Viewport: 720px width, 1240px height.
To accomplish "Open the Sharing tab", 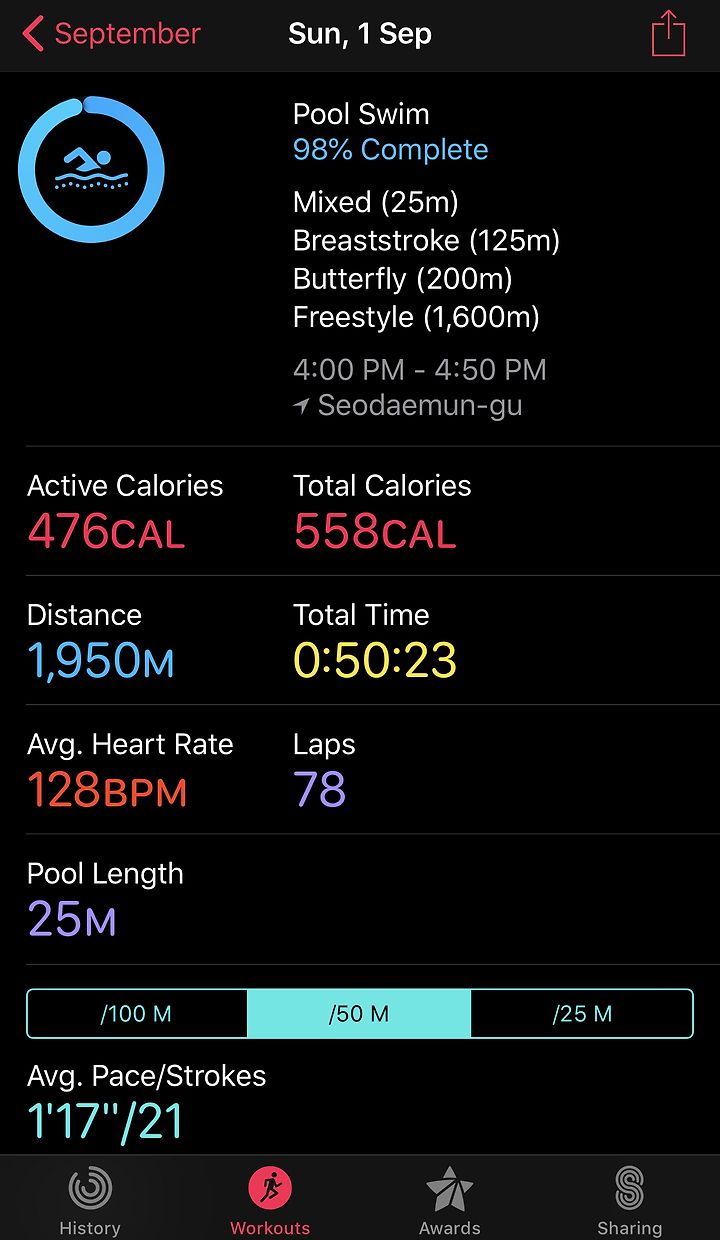I will 629,1200.
